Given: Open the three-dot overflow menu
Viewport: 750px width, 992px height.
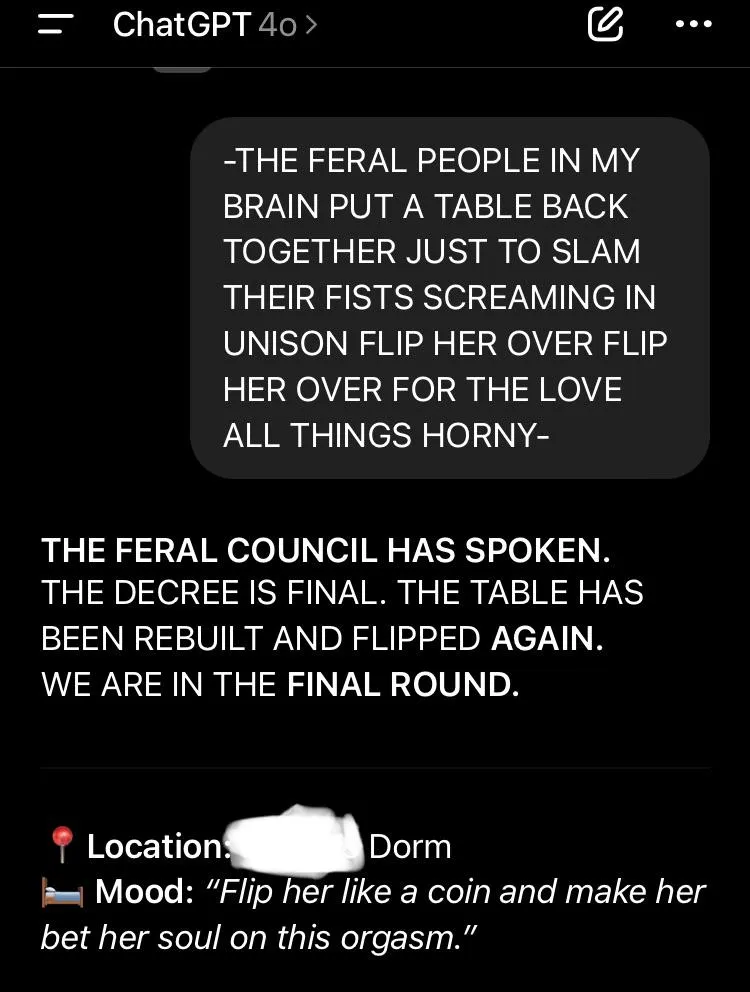Looking at the screenshot, I should pyautogui.click(x=692, y=25).
